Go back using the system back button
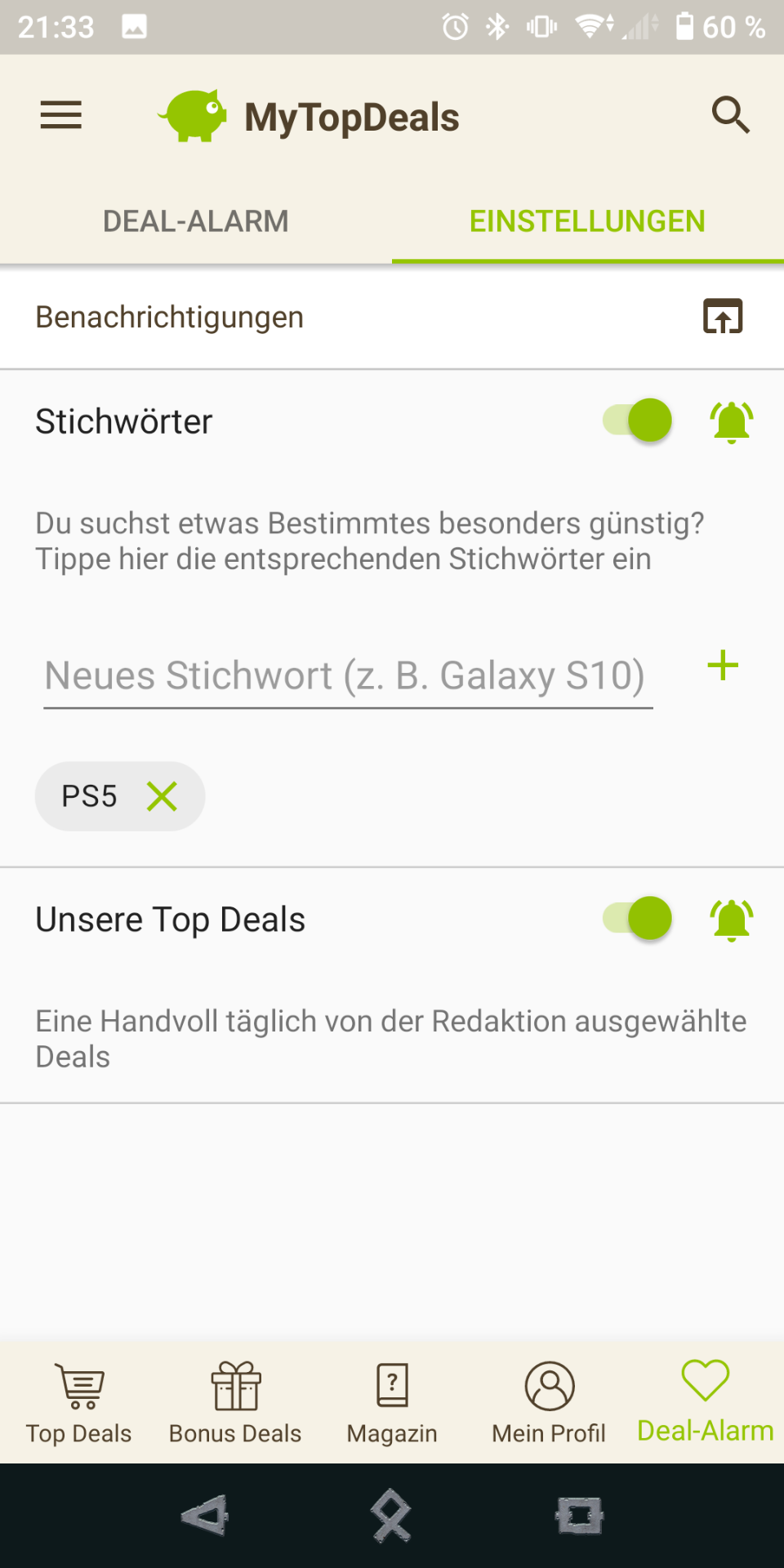 205,1516
